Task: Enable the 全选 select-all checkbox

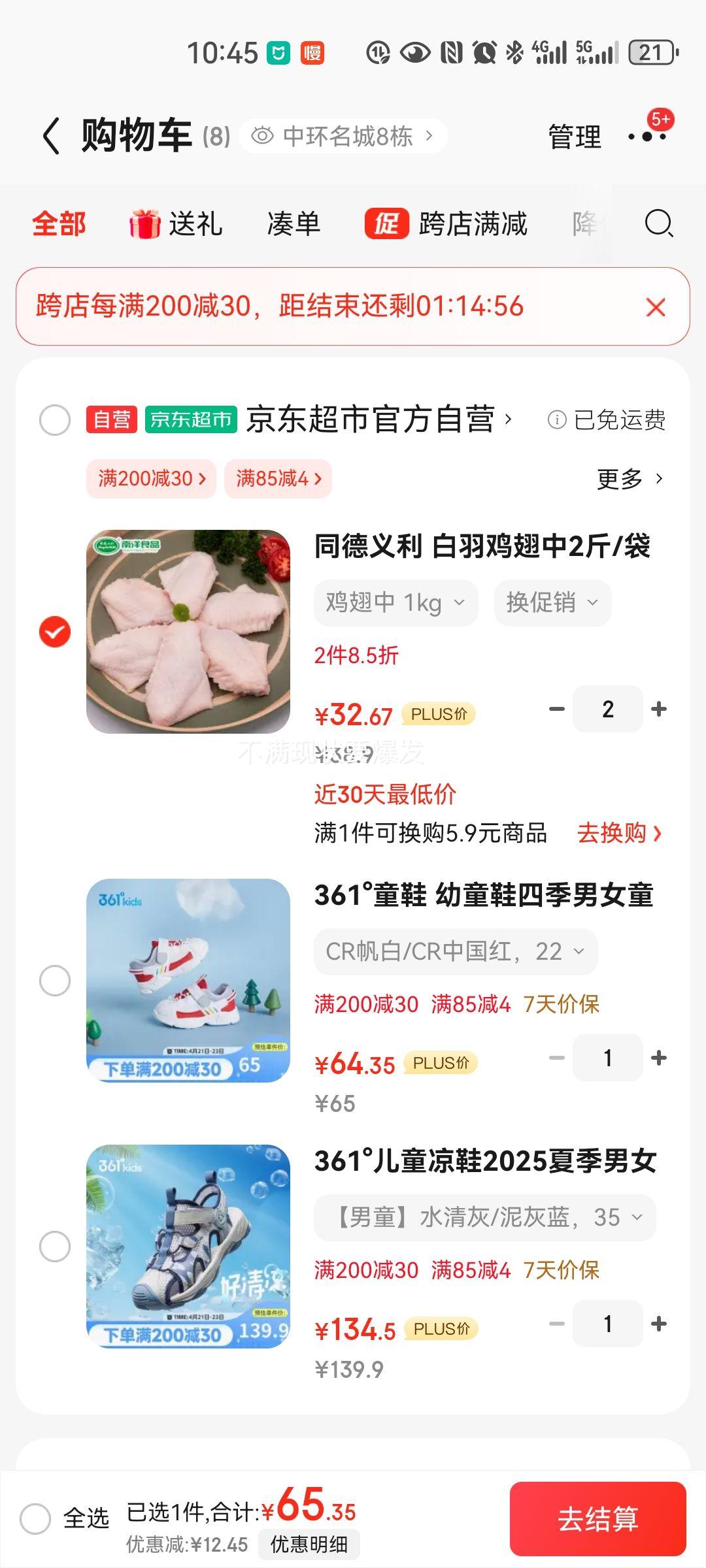Action: click(37, 1516)
